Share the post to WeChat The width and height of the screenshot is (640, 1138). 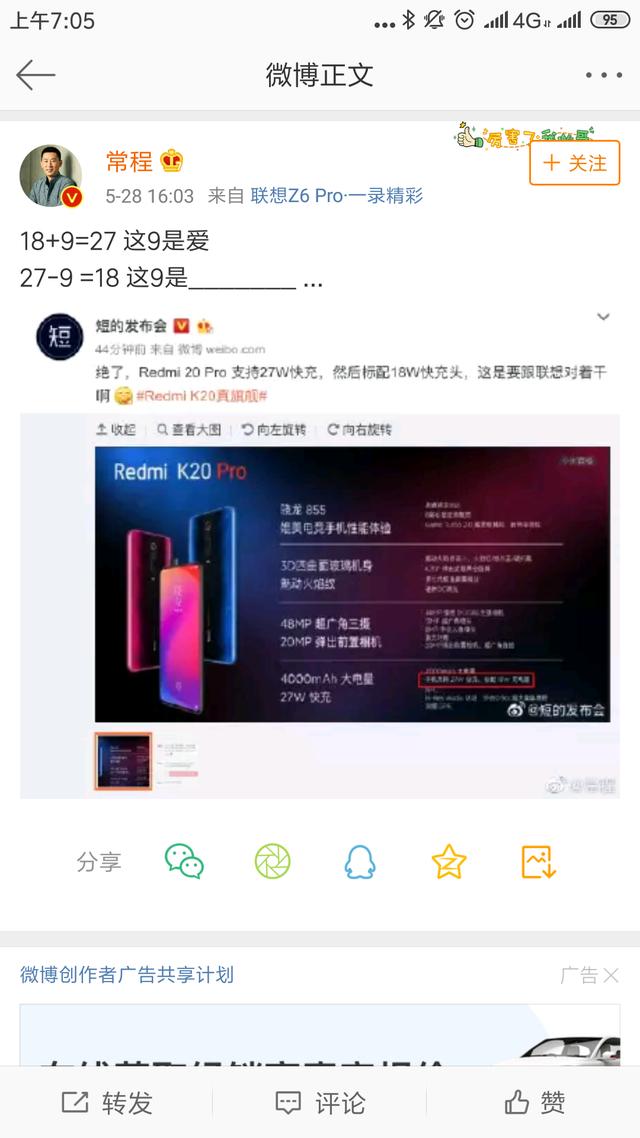click(x=184, y=861)
